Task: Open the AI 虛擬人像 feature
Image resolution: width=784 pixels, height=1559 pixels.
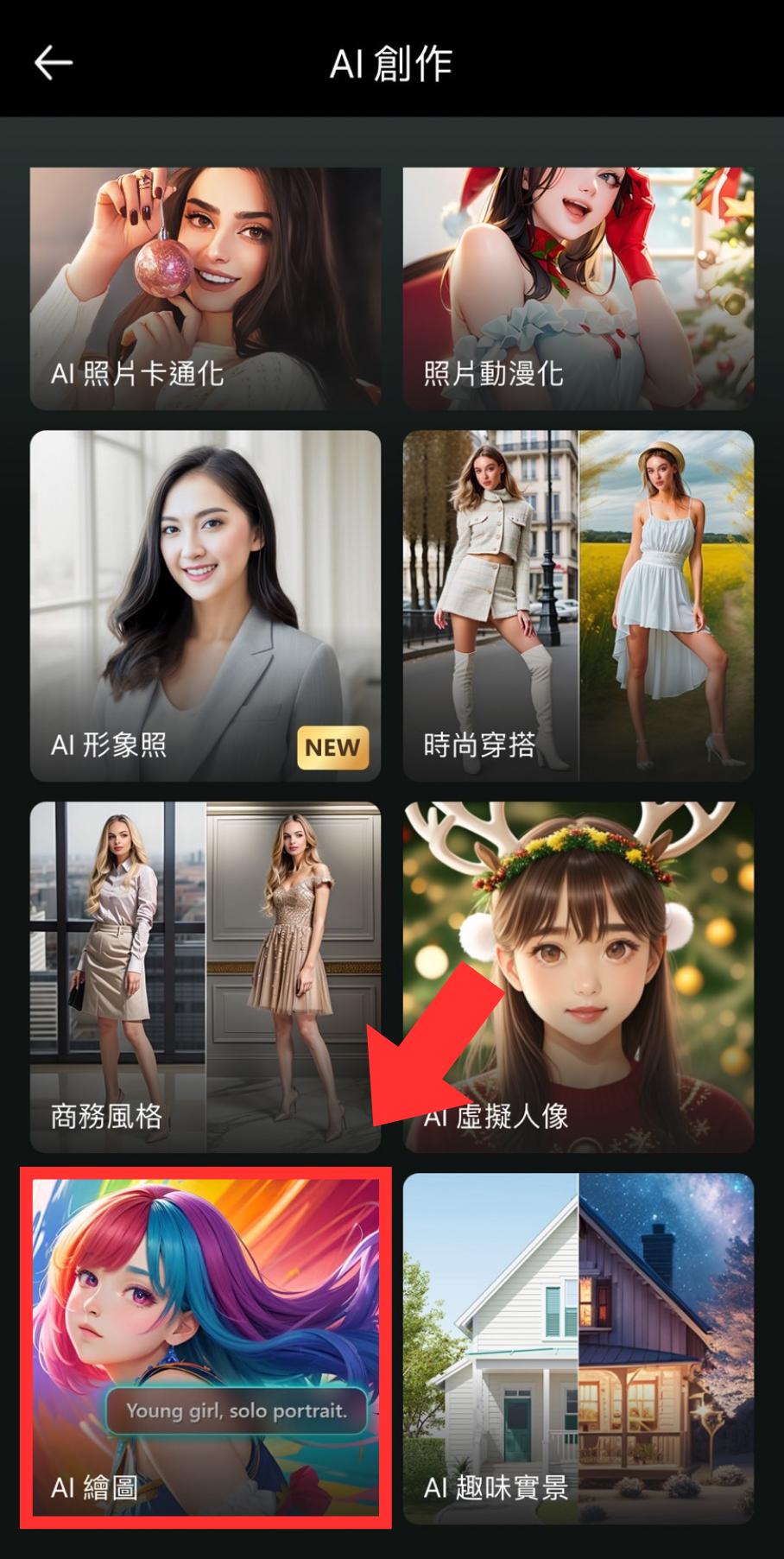Action: tap(579, 976)
